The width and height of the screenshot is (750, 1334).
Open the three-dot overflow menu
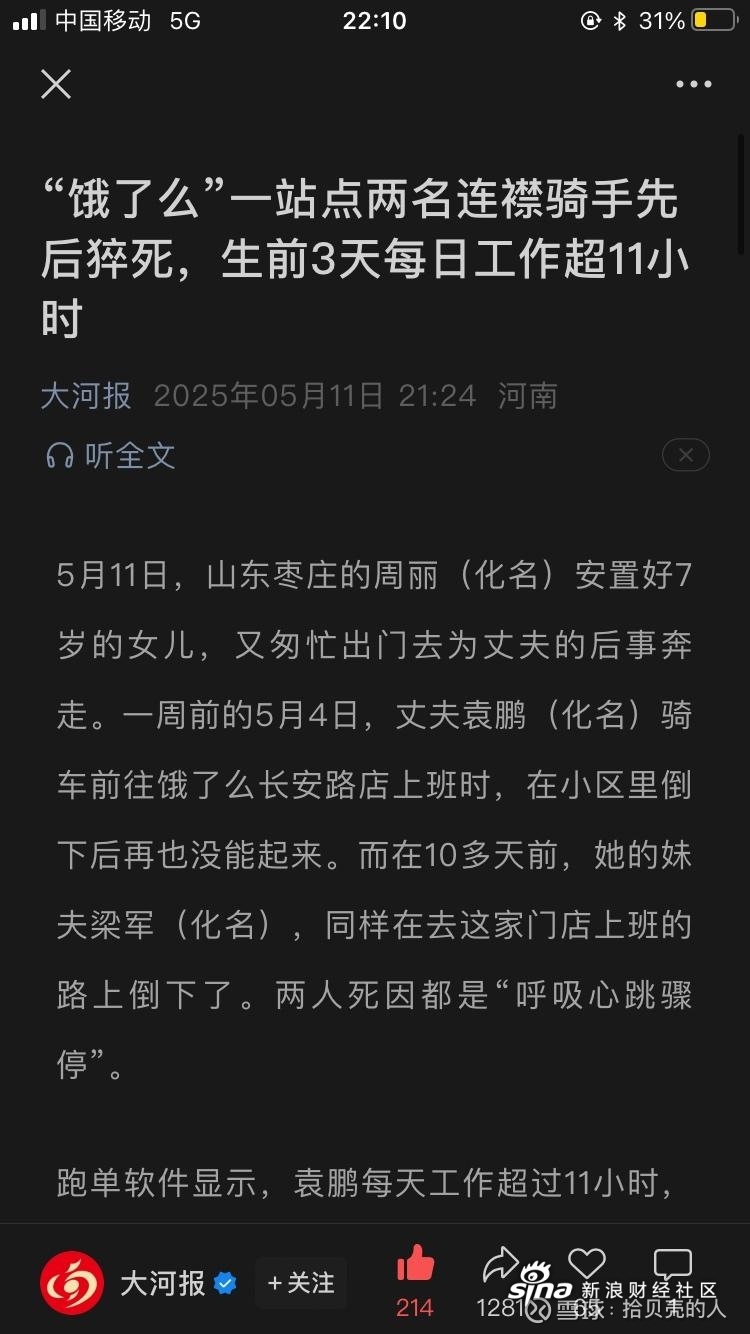(x=693, y=85)
